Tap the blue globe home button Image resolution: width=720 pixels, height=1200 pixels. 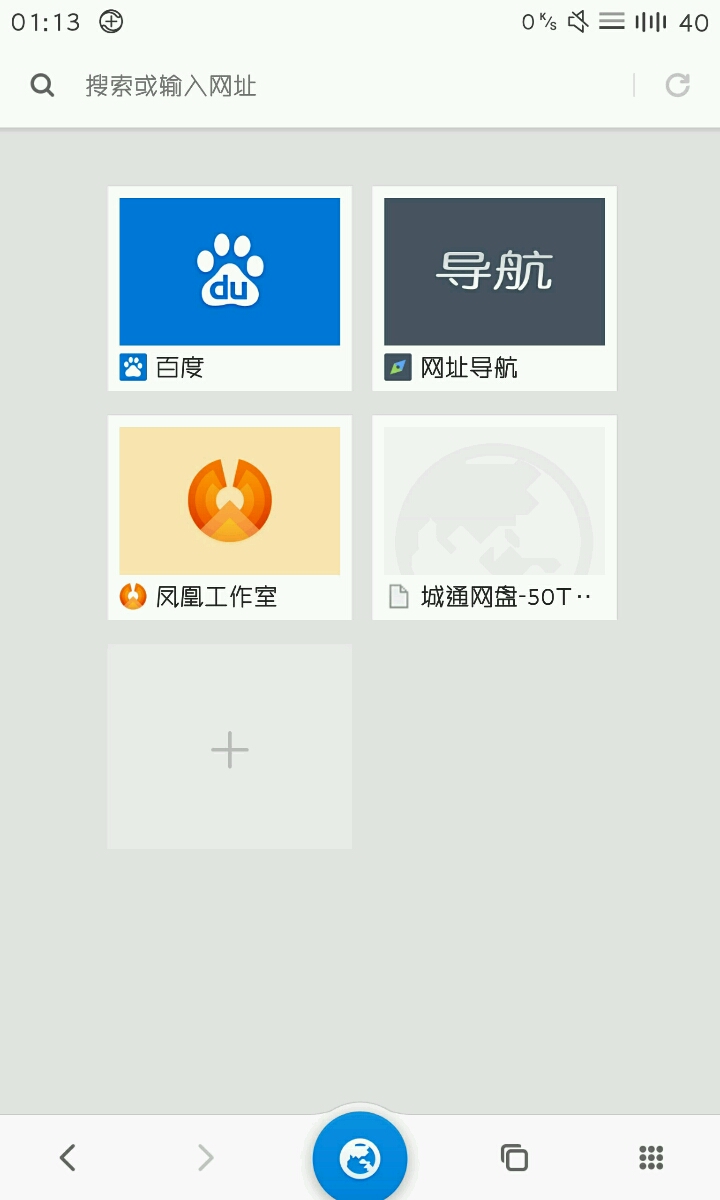tap(360, 1159)
